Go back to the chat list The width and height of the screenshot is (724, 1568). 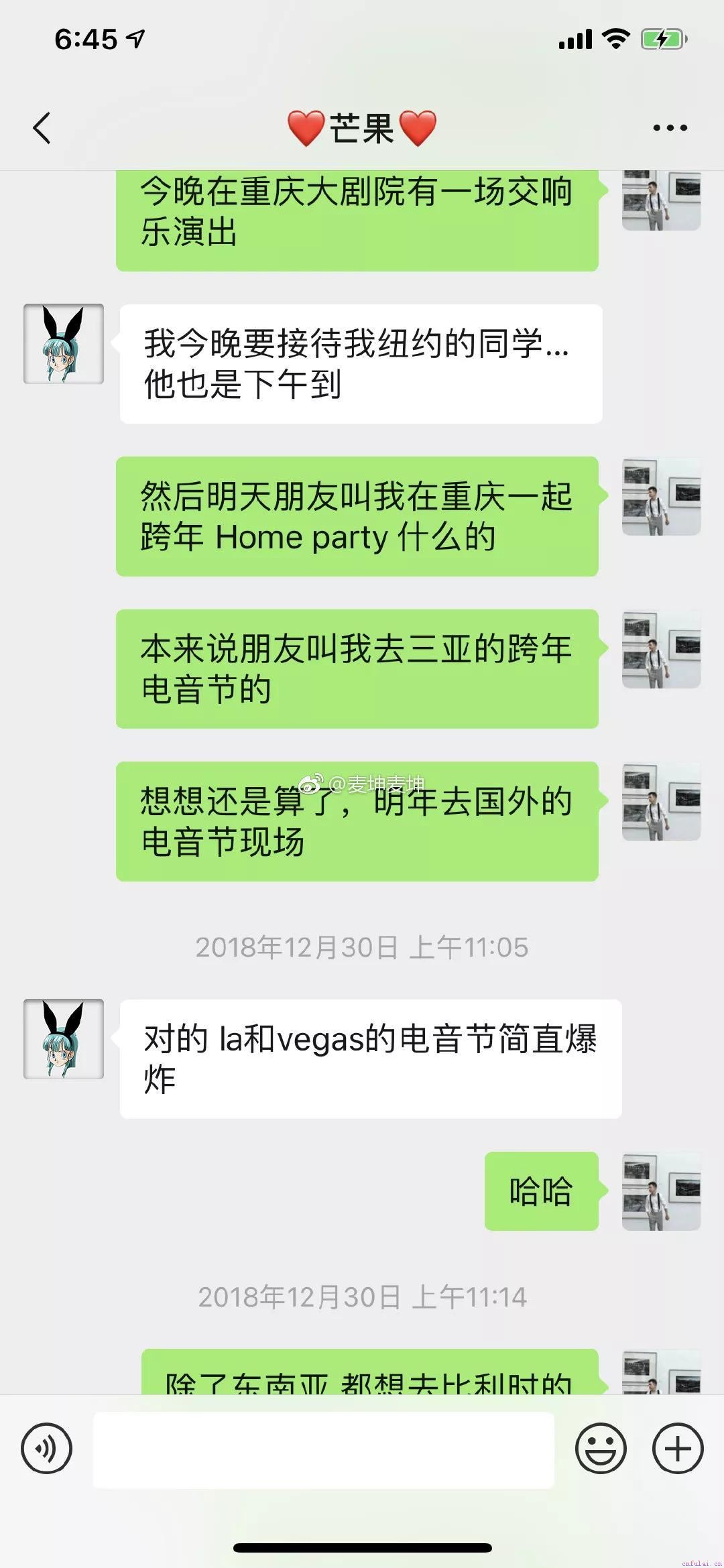(x=42, y=127)
